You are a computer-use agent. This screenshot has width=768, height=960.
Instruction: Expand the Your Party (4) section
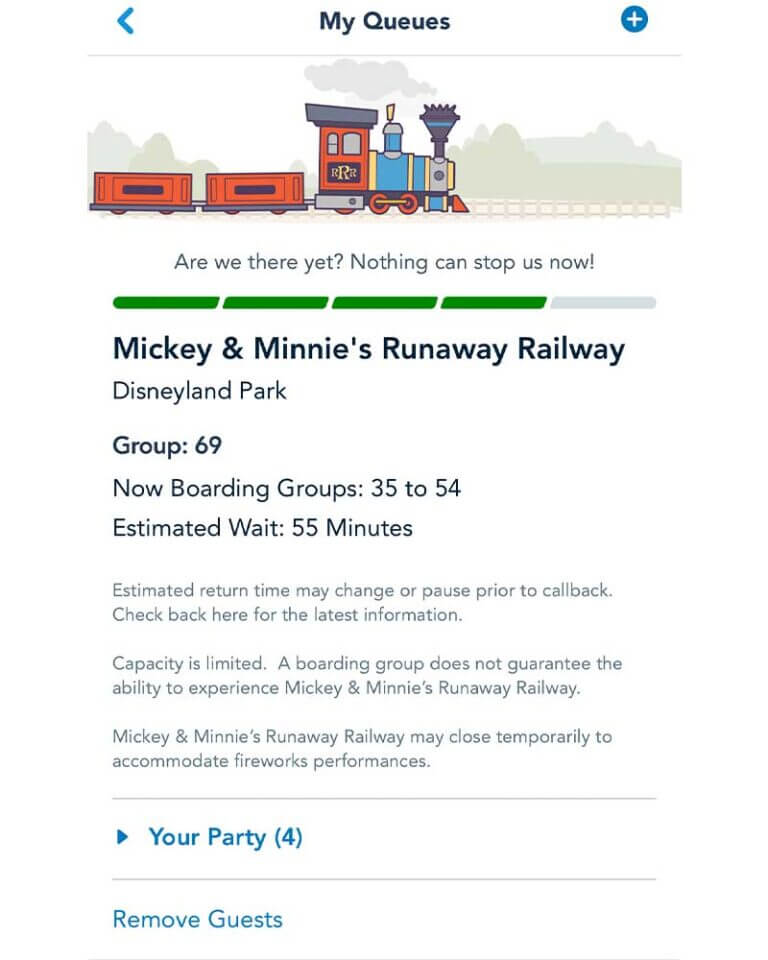coord(225,838)
